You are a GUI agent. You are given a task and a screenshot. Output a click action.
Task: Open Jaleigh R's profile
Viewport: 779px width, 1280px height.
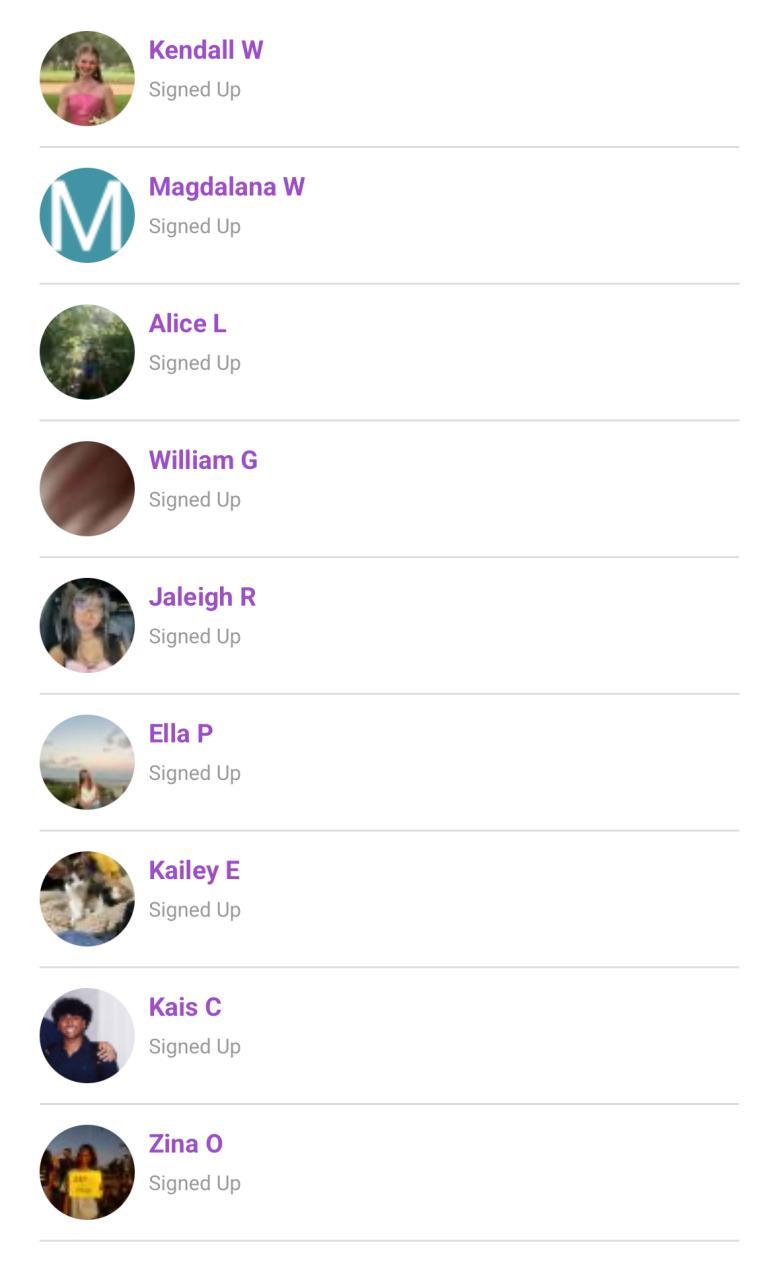pyautogui.click(x=202, y=598)
